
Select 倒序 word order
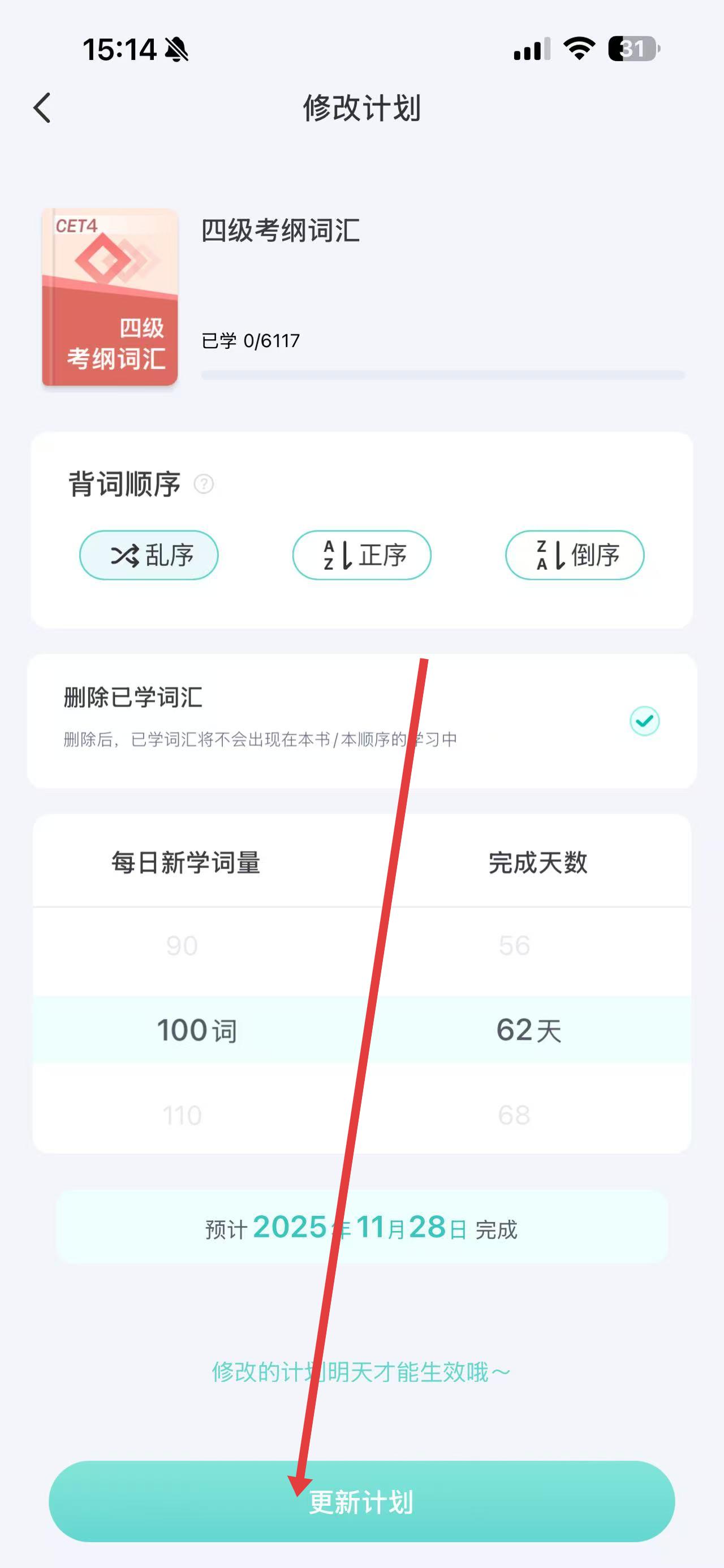574,555
